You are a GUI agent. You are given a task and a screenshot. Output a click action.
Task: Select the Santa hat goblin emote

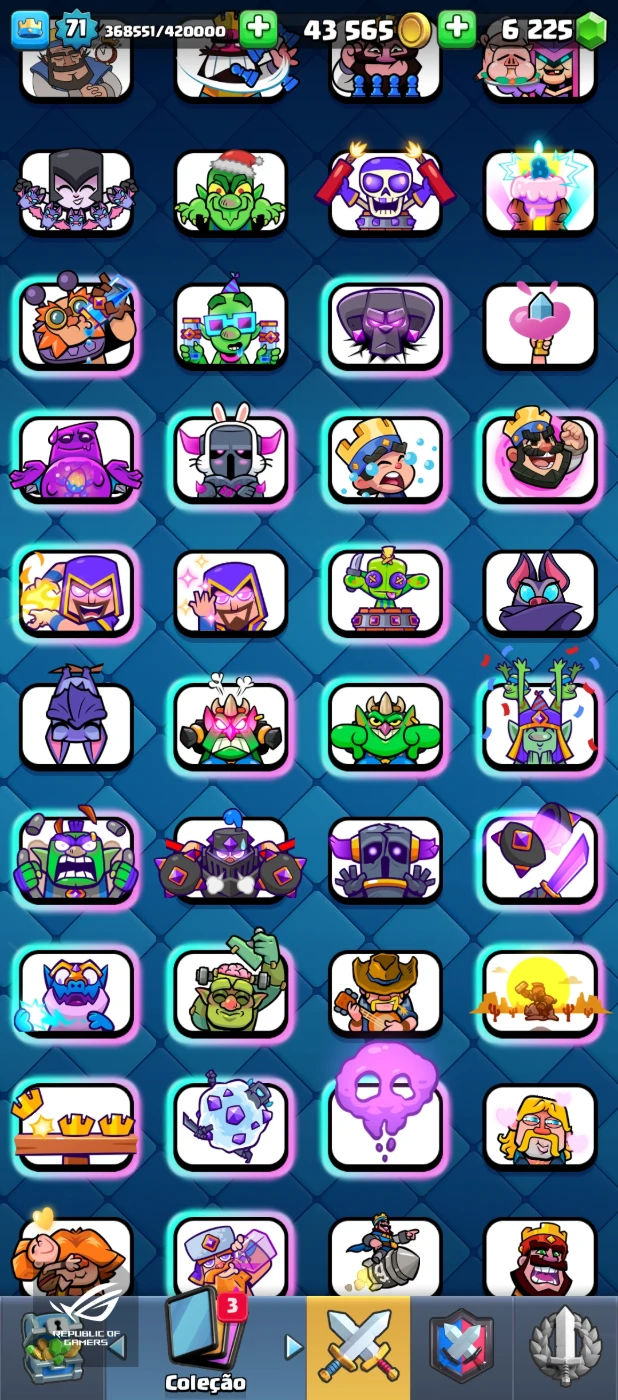231,192
